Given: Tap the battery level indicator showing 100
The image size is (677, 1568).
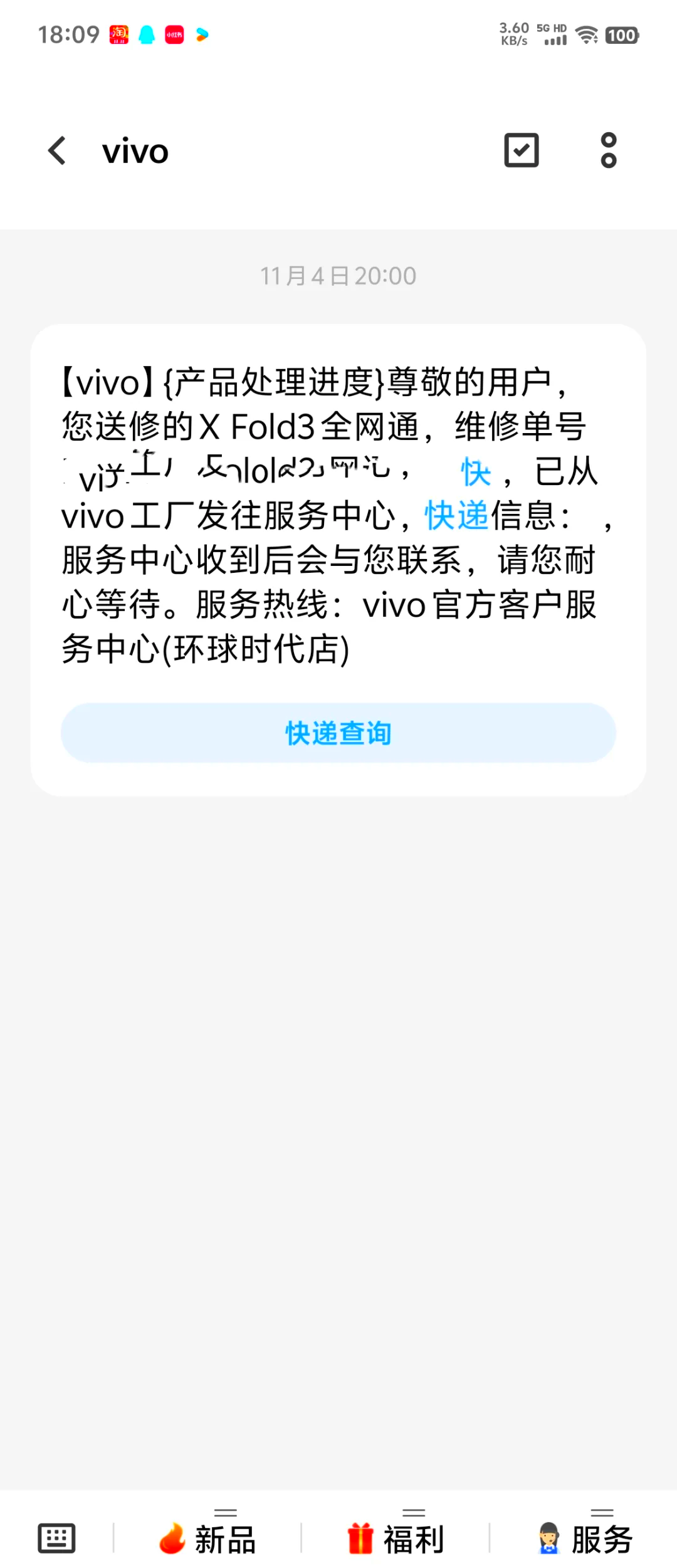Looking at the screenshot, I should [x=622, y=34].
